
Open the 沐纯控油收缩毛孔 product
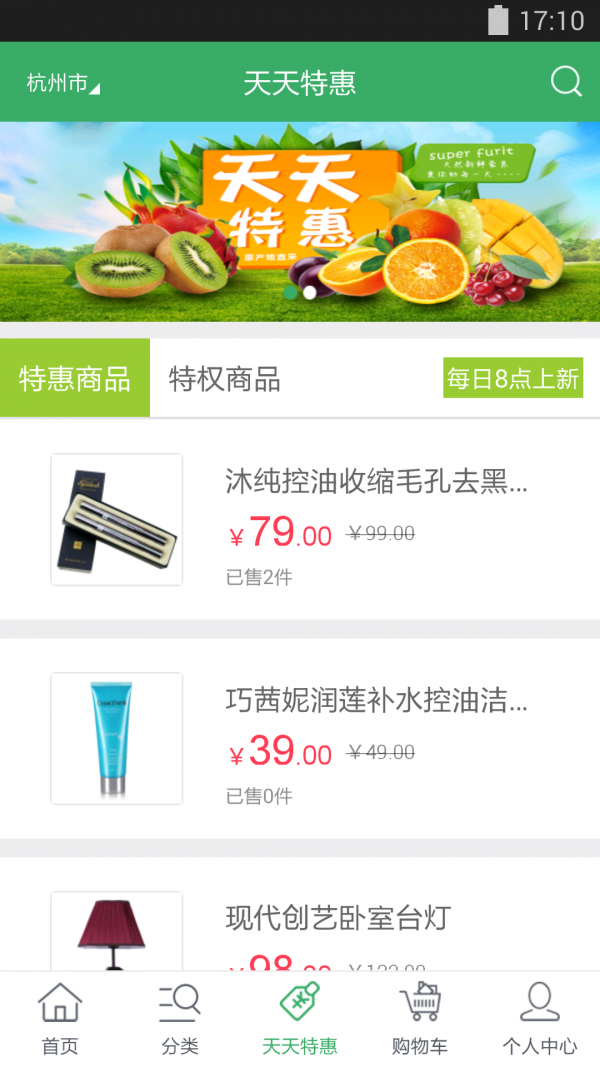(x=300, y=519)
